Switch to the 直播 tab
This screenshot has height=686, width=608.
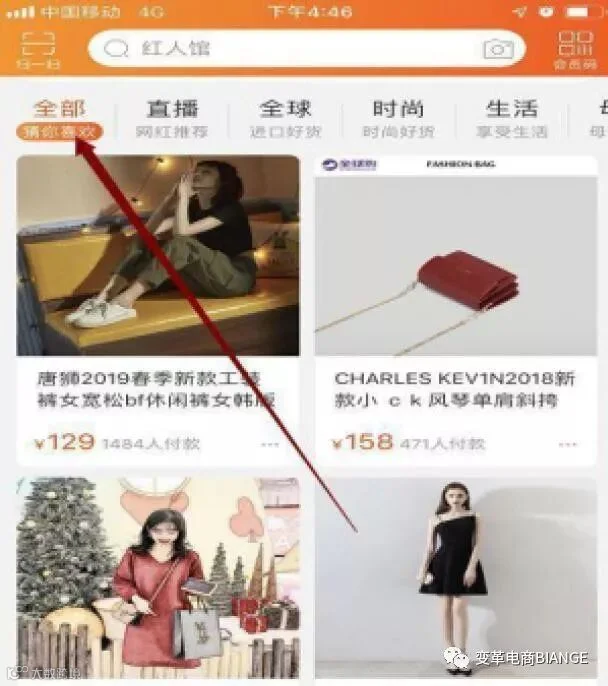[x=172, y=119]
